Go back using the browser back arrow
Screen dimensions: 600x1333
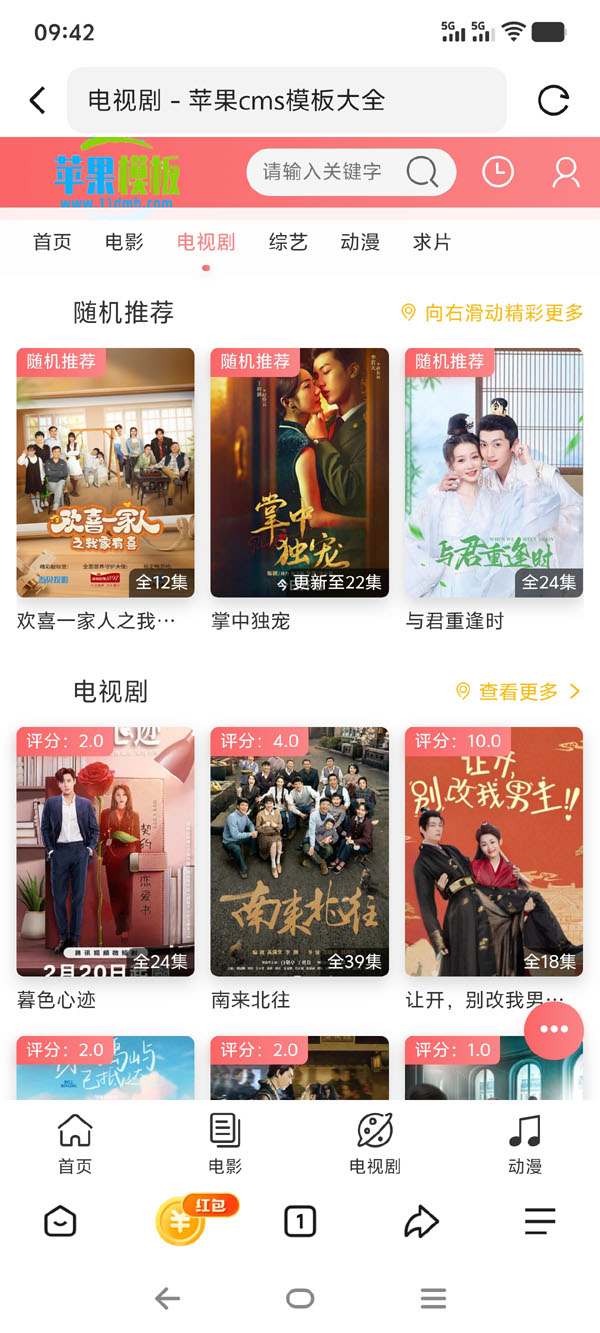(x=38, y=100)
